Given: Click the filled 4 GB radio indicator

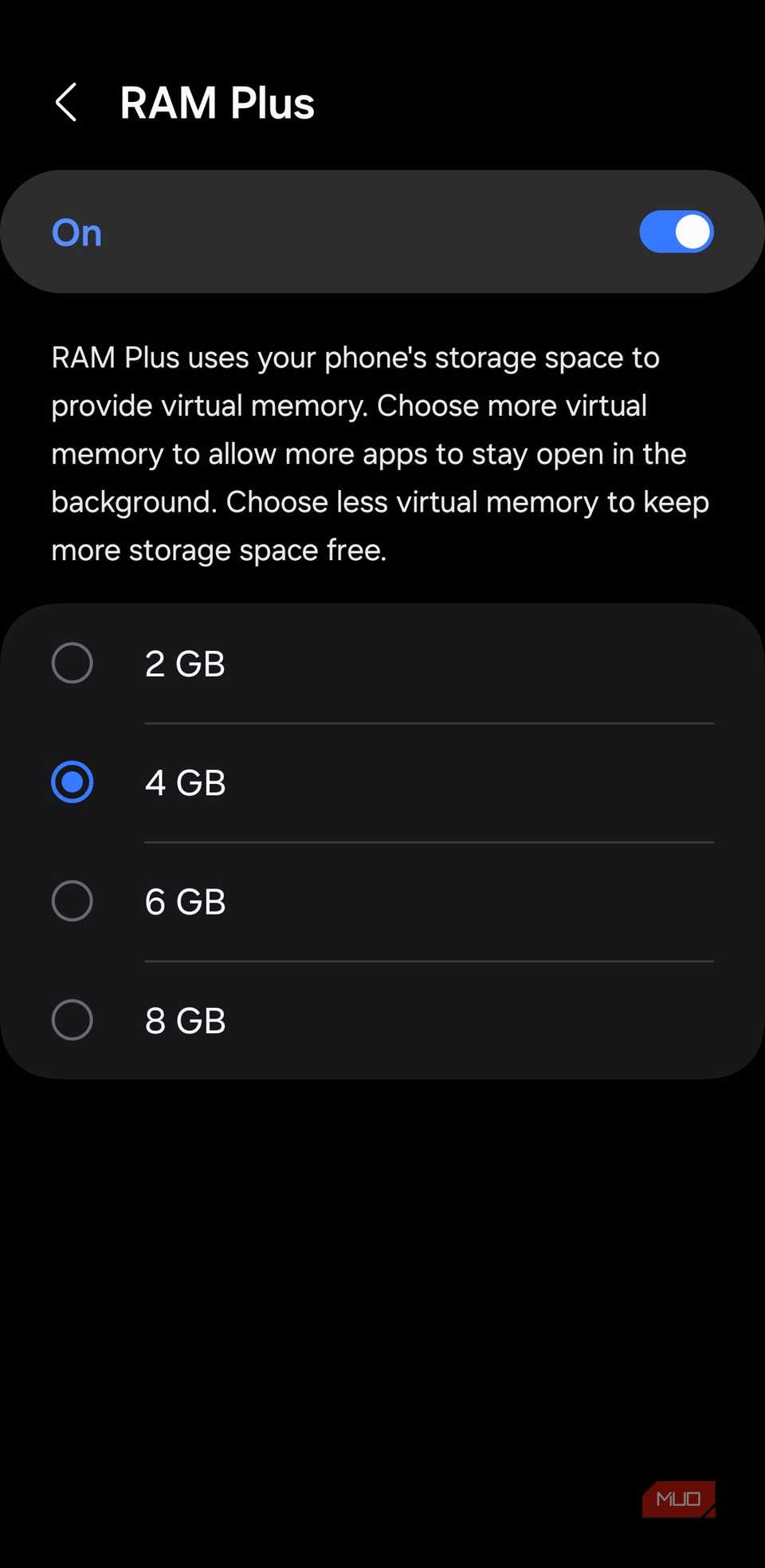Looking at the screenshot, I should click(73, 782).
